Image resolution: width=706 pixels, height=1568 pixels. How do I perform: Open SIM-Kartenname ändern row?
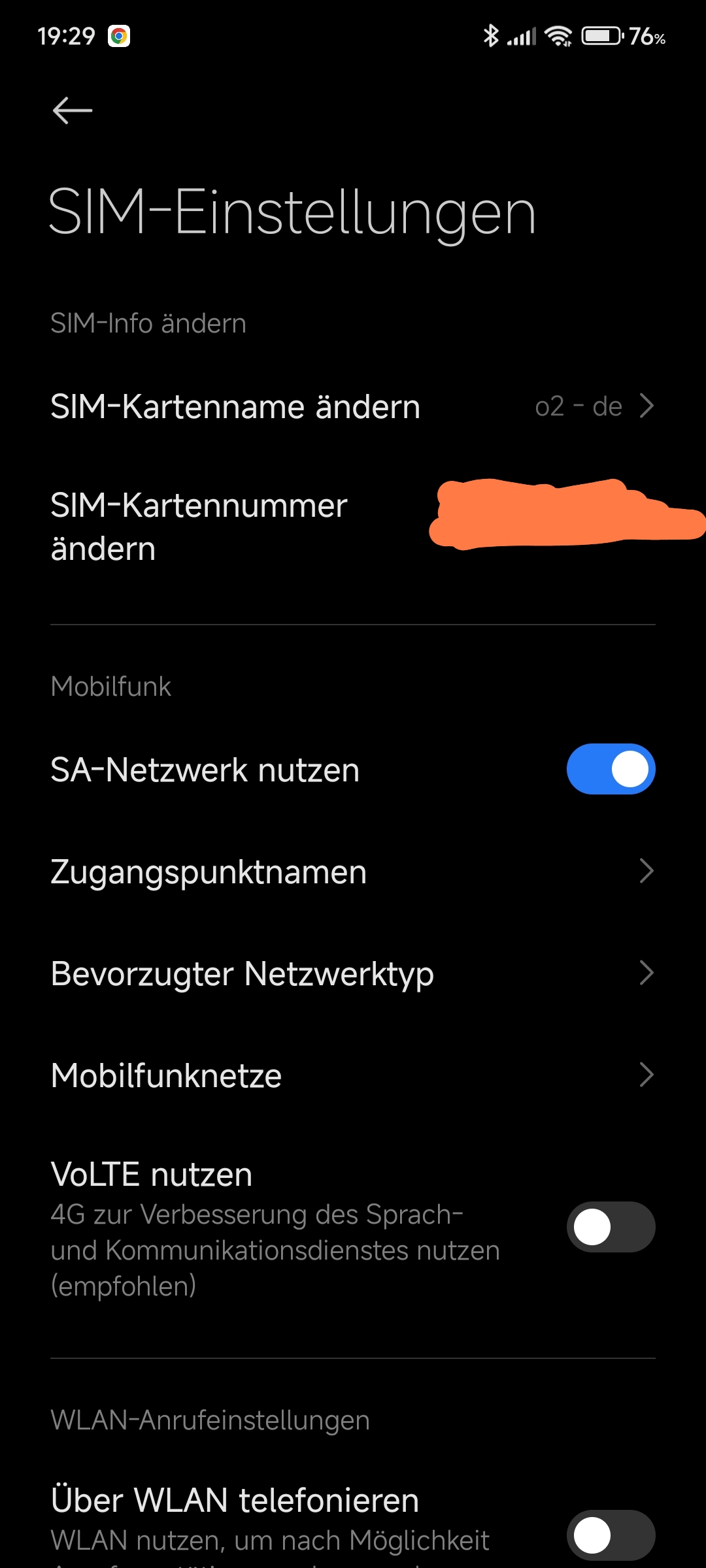353,406
